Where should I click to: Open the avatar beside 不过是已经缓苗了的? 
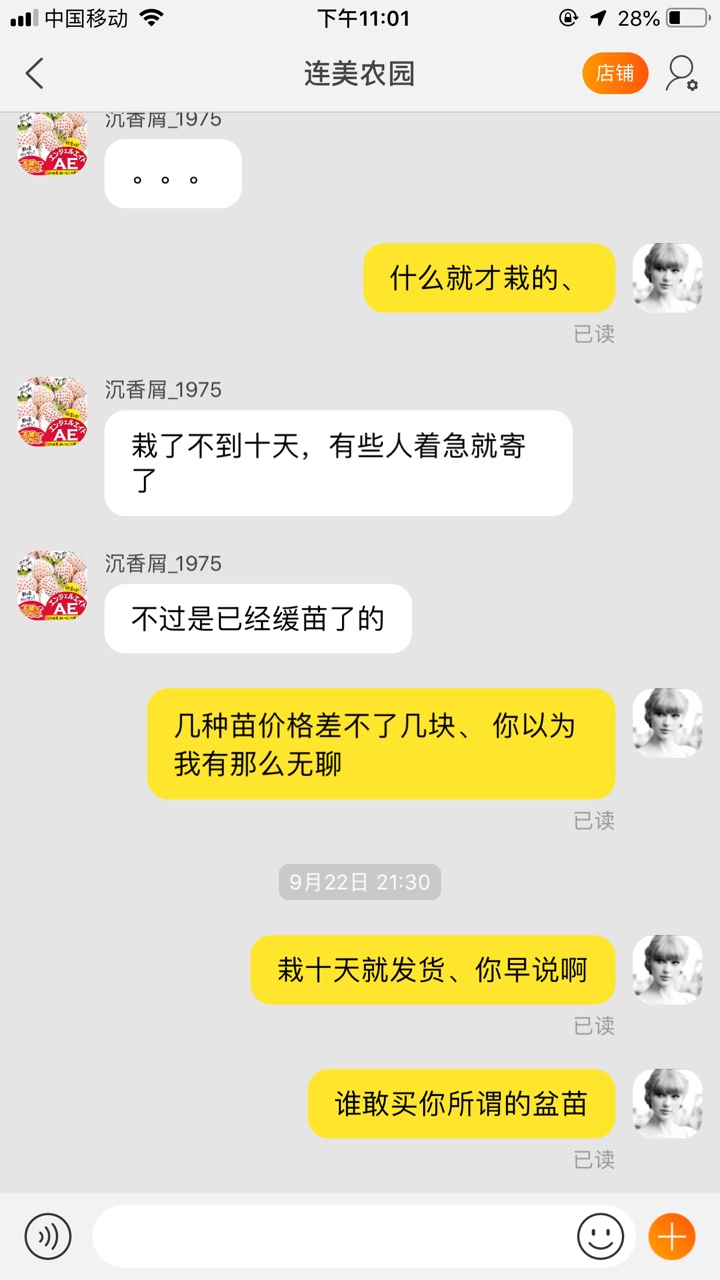tap(52, 585)
